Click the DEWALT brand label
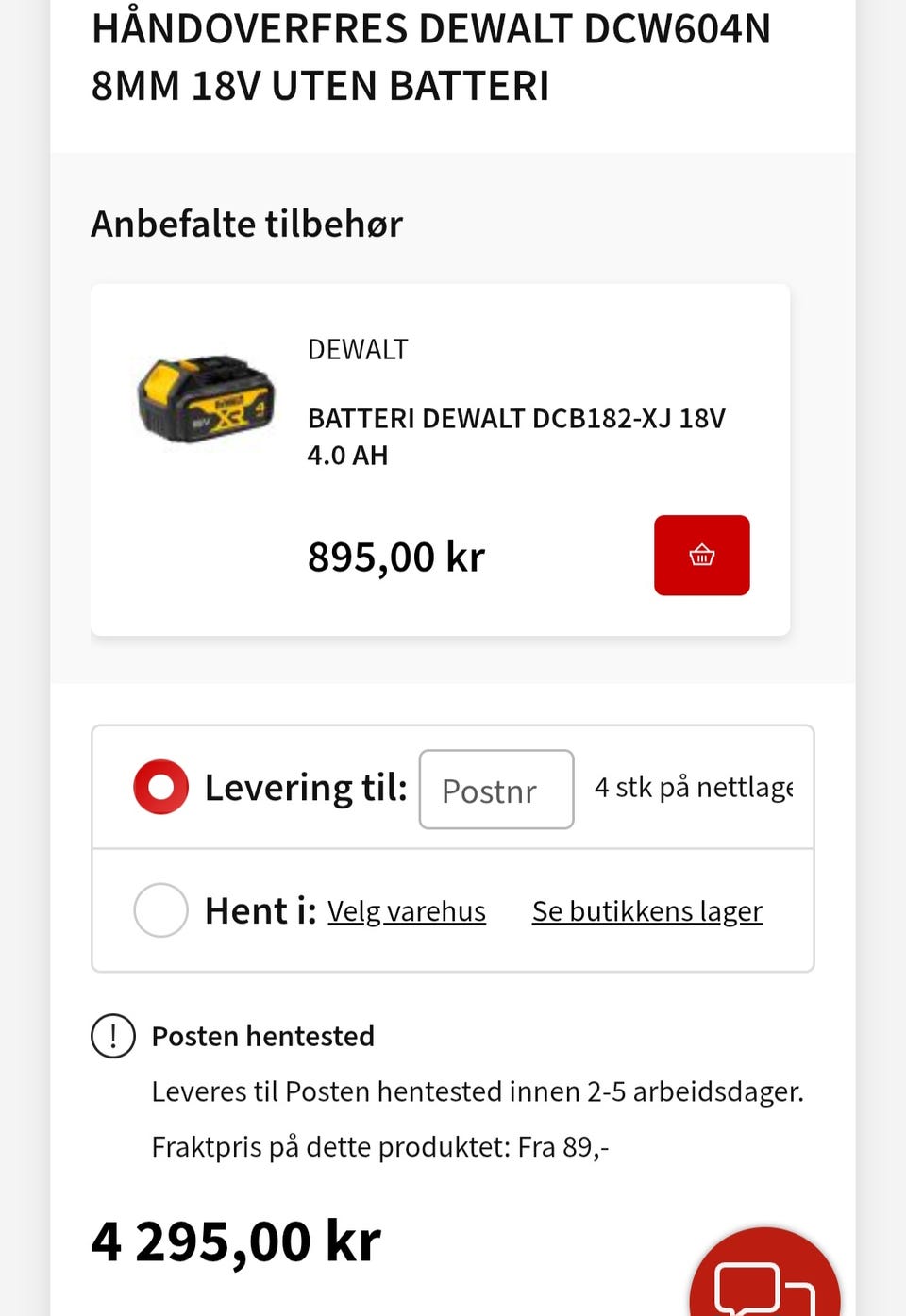The width and height of the screenshot is (906, 1316). click(x=358, y=348)
